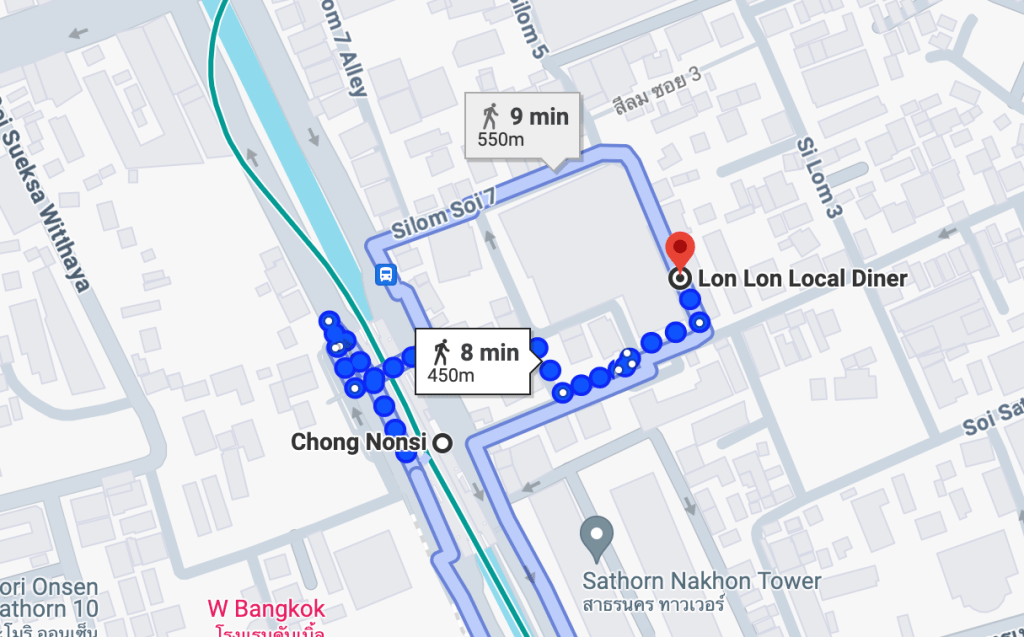Open the W Bangkok hotel label
Viewport: 1024px width, 637px height.
click(266, 609)
